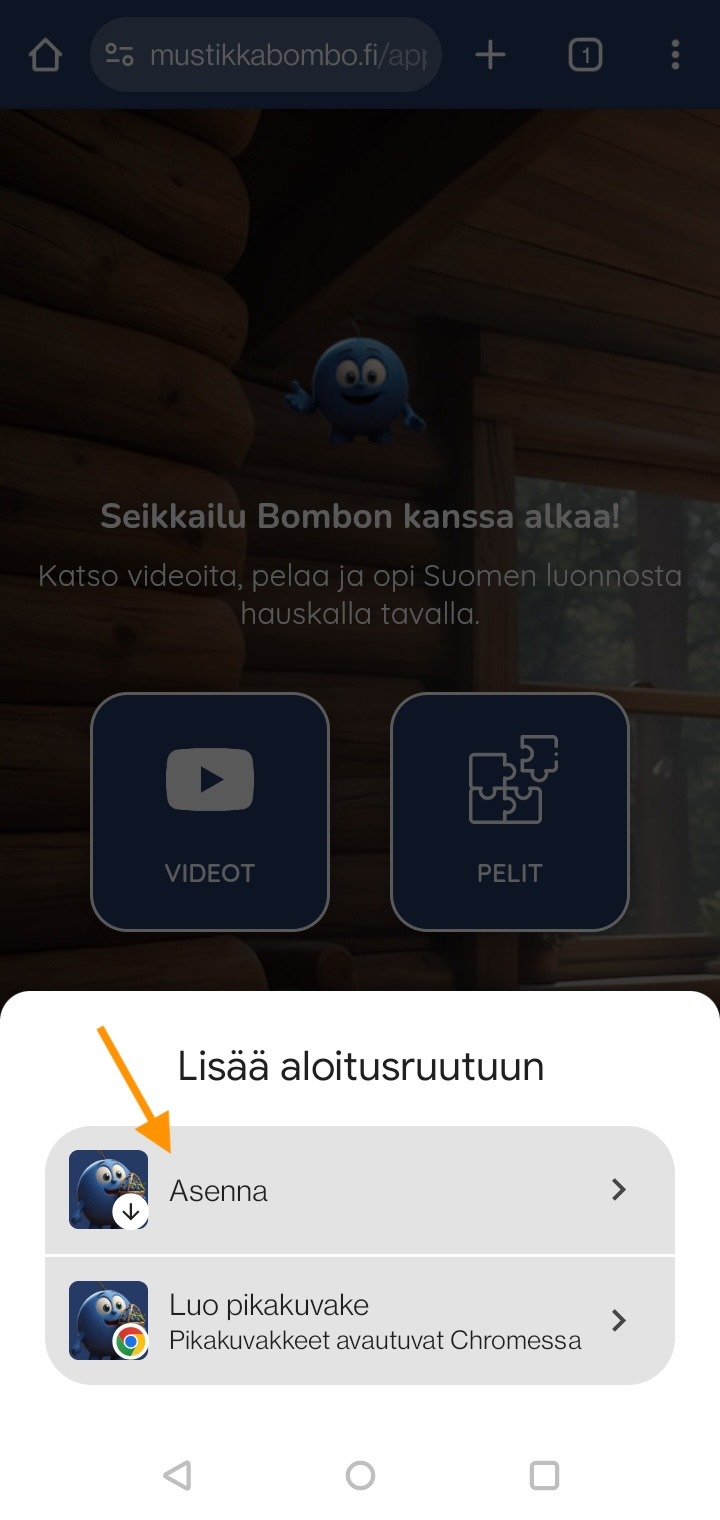720x1520 pixels.
Task: Open Chrome's three-dot overflow menu
Action: coord(676,56)
